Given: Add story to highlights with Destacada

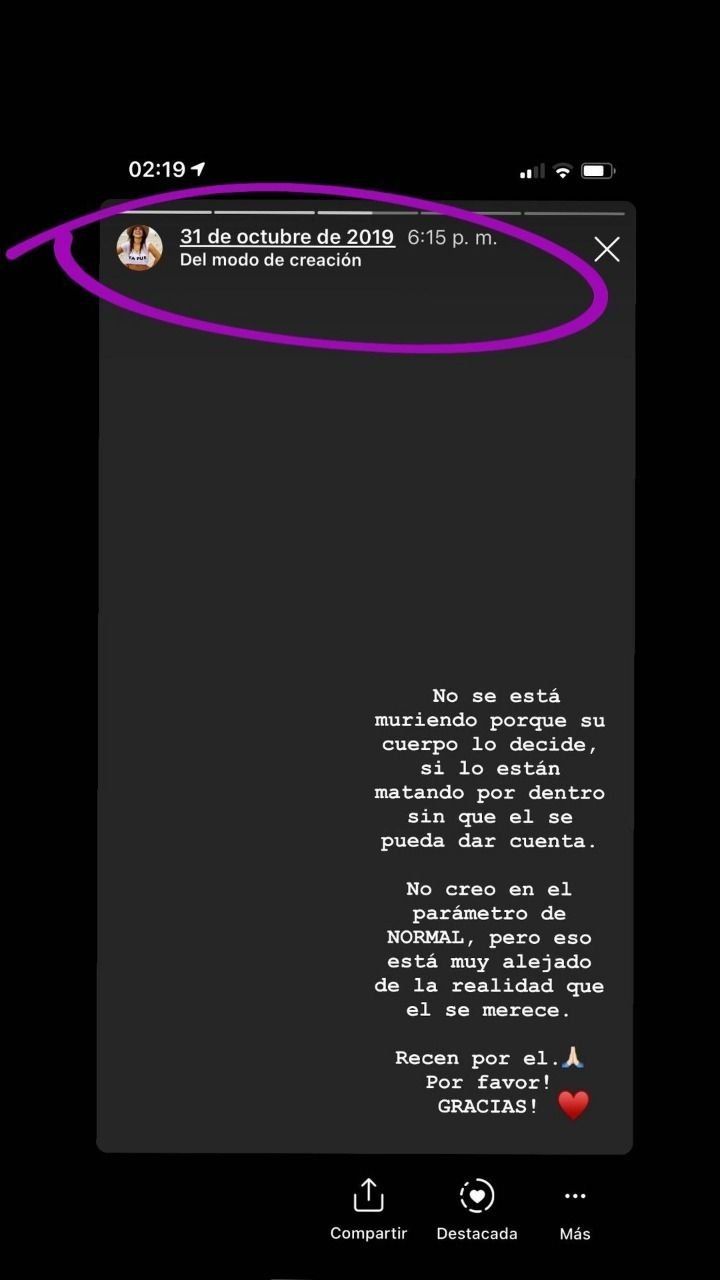Looking at the screenshot, I should point(477,1207).
